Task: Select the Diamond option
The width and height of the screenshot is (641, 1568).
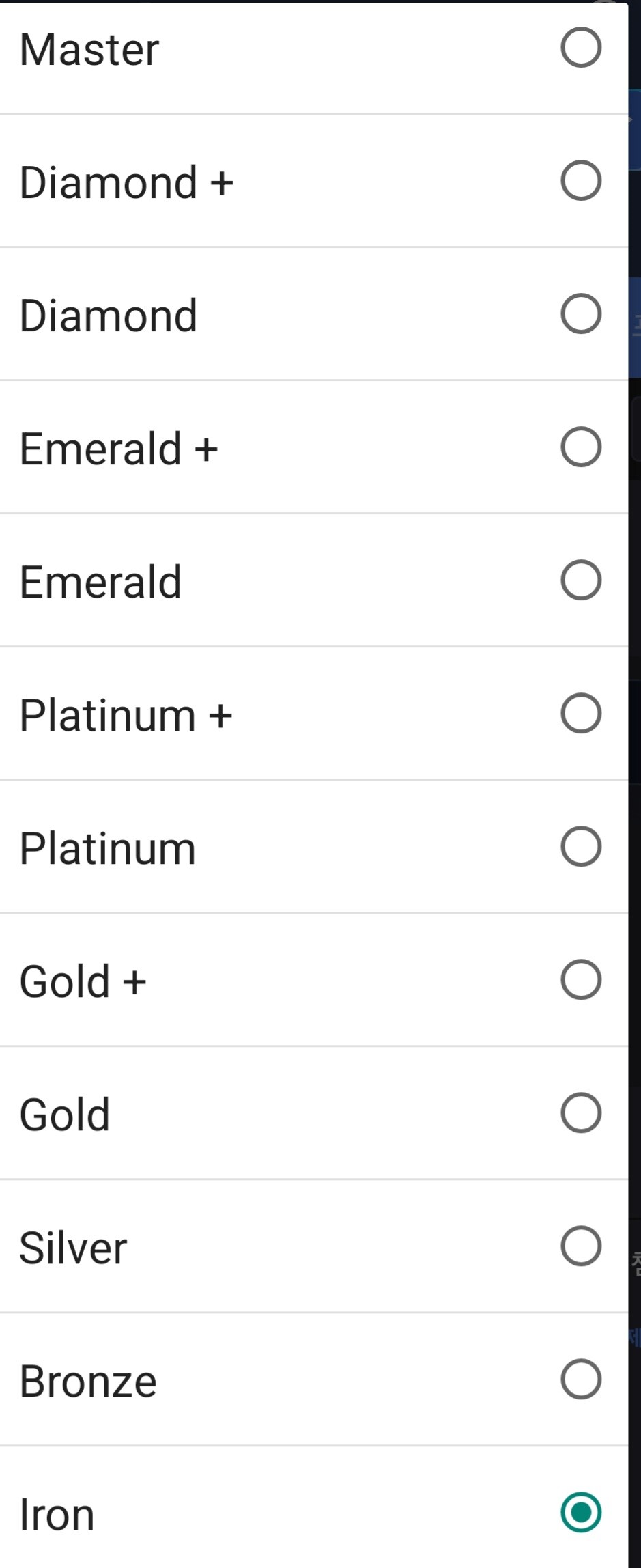Action: tap(580, 314)
